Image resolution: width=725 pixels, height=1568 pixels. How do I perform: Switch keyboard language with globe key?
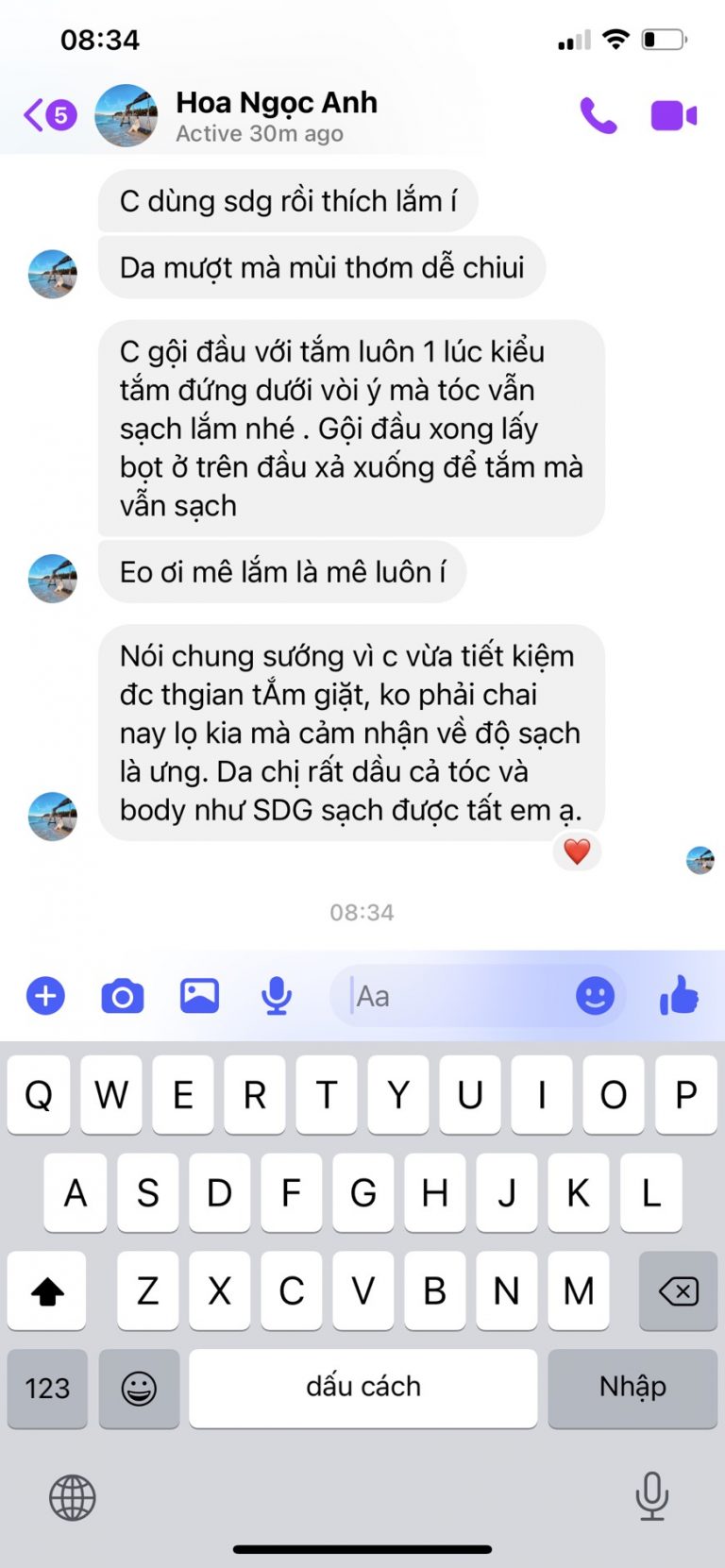click(x=73, y=1497)
